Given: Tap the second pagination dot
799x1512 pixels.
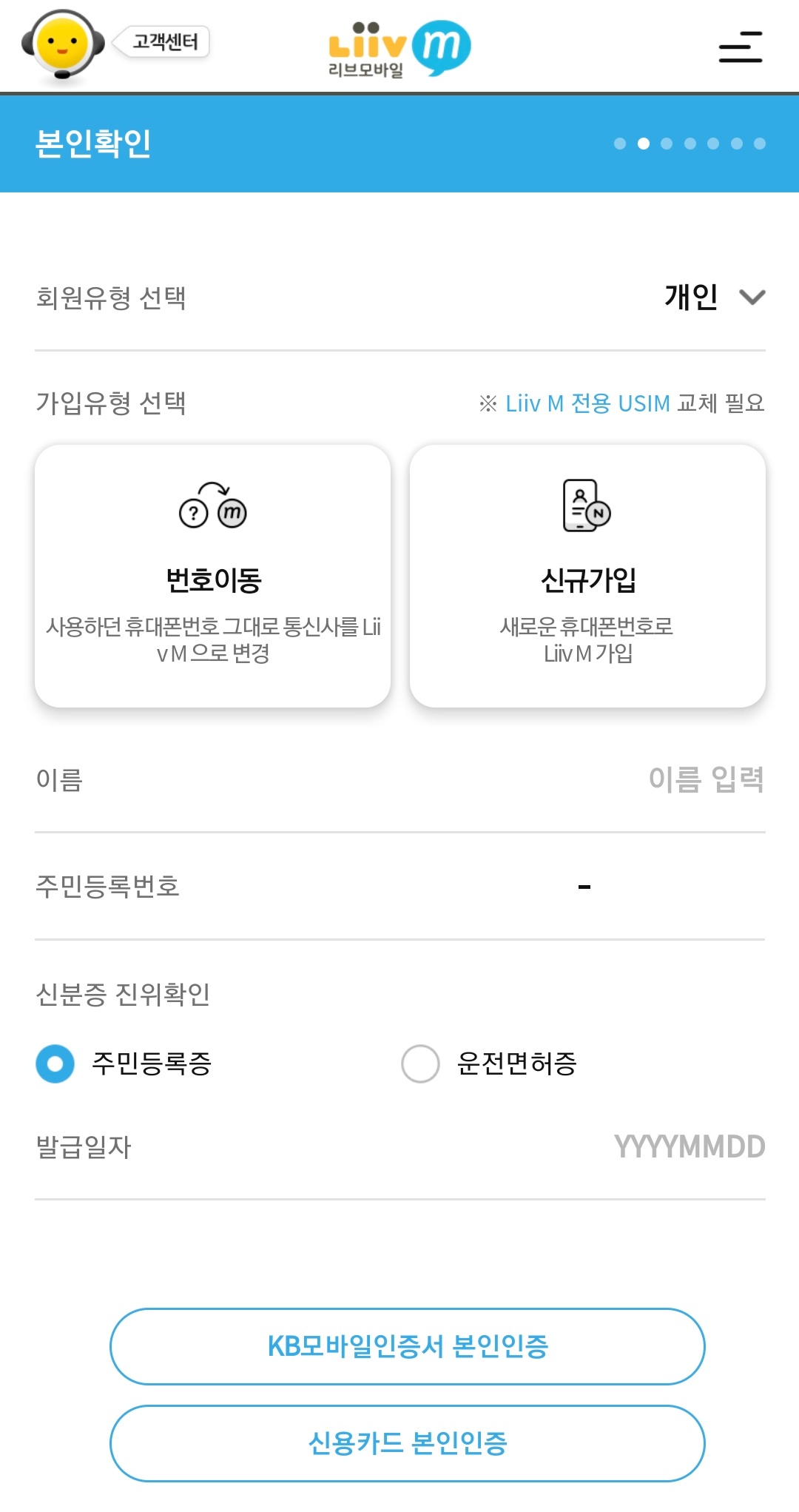Looking at the screenshot, I should point(645,142).
